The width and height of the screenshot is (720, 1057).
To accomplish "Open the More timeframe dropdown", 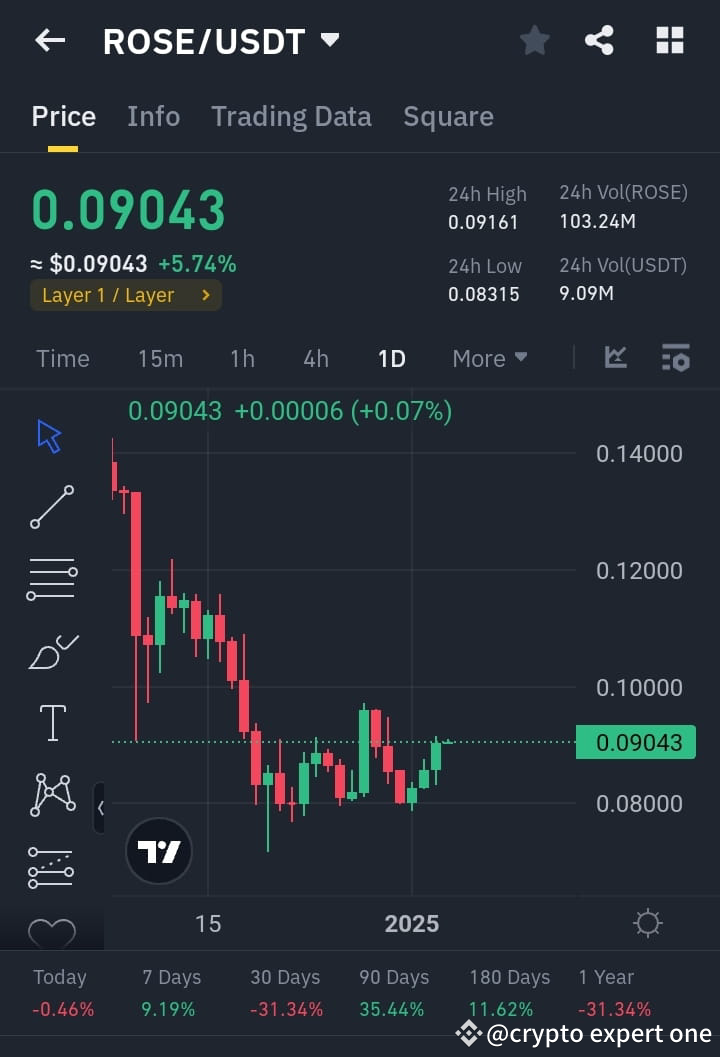I will pyautogui.click(x=489, y=357).
